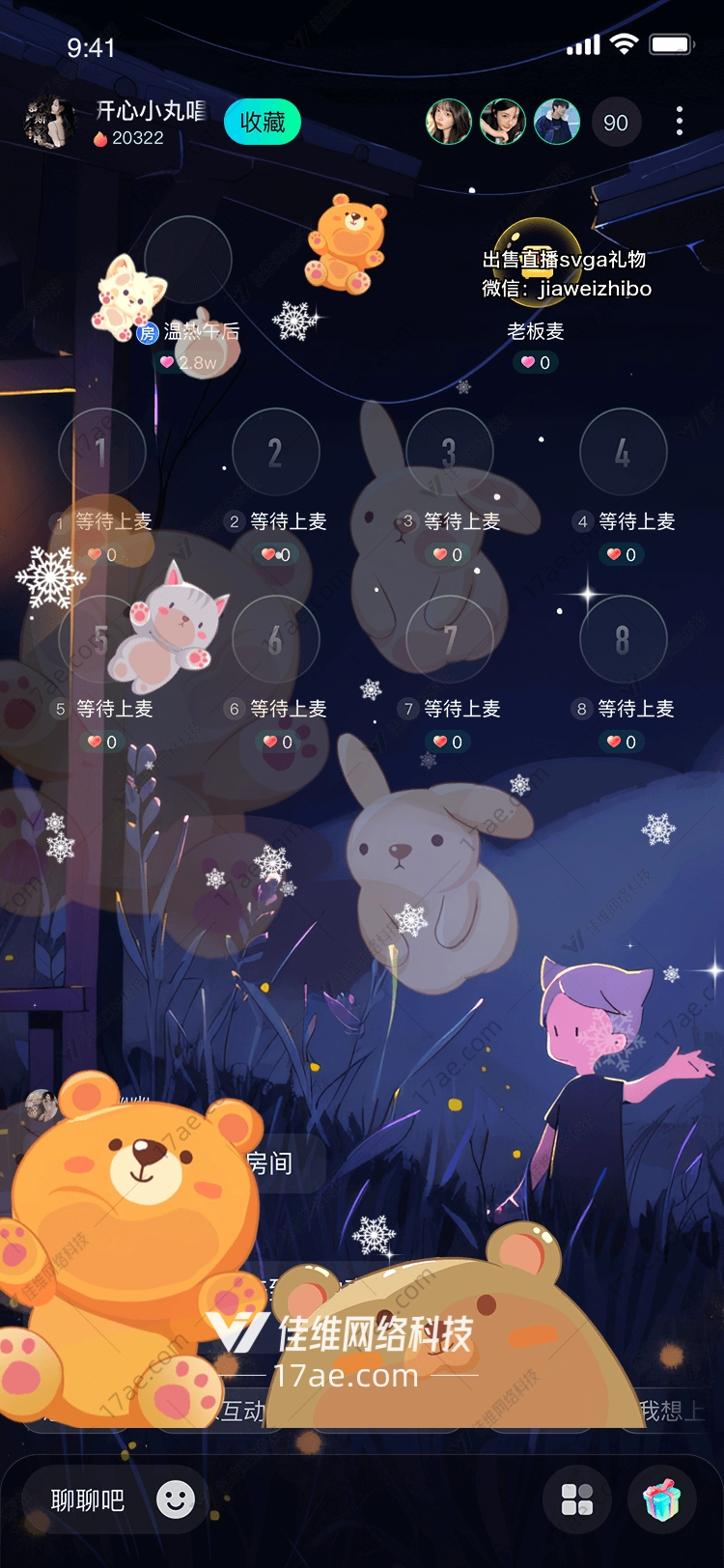This screenshot has height=1568, width=724.
Task: Open the four-square more functions grid
Action: tap(577, 1499)
